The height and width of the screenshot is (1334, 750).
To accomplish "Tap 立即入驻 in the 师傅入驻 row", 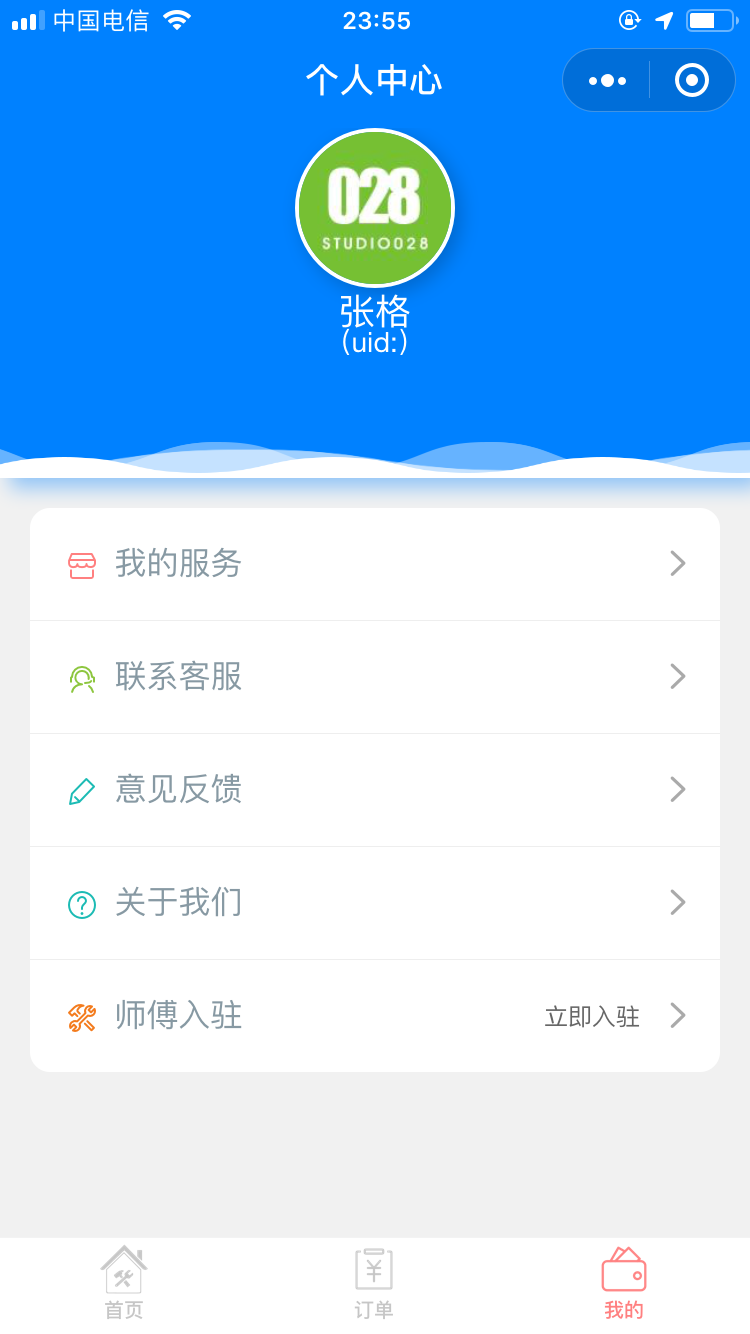I will tap(592, 1017).
